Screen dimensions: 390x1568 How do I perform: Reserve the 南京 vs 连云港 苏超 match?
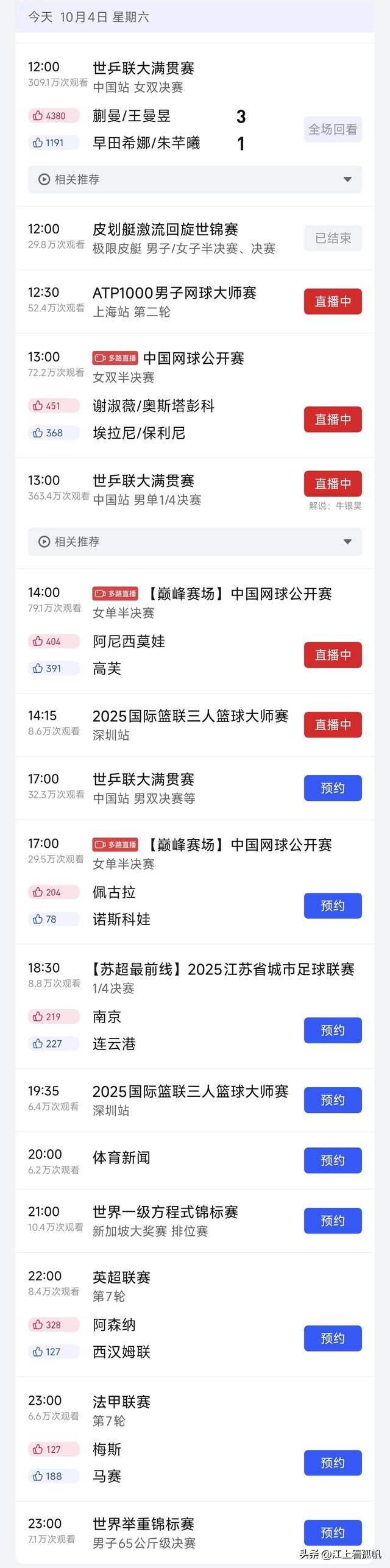(x=333, y=1030)
